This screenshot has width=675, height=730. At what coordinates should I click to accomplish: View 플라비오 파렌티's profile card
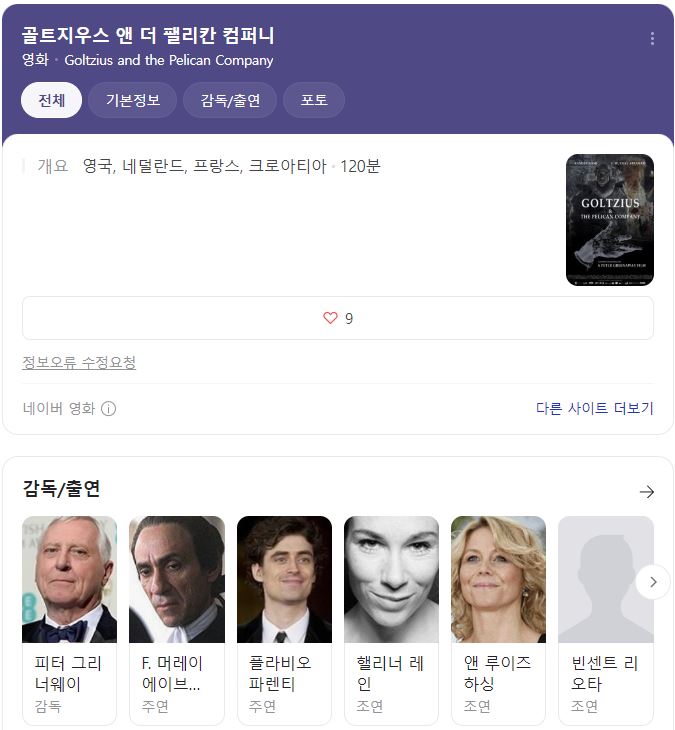click(284, 619)
